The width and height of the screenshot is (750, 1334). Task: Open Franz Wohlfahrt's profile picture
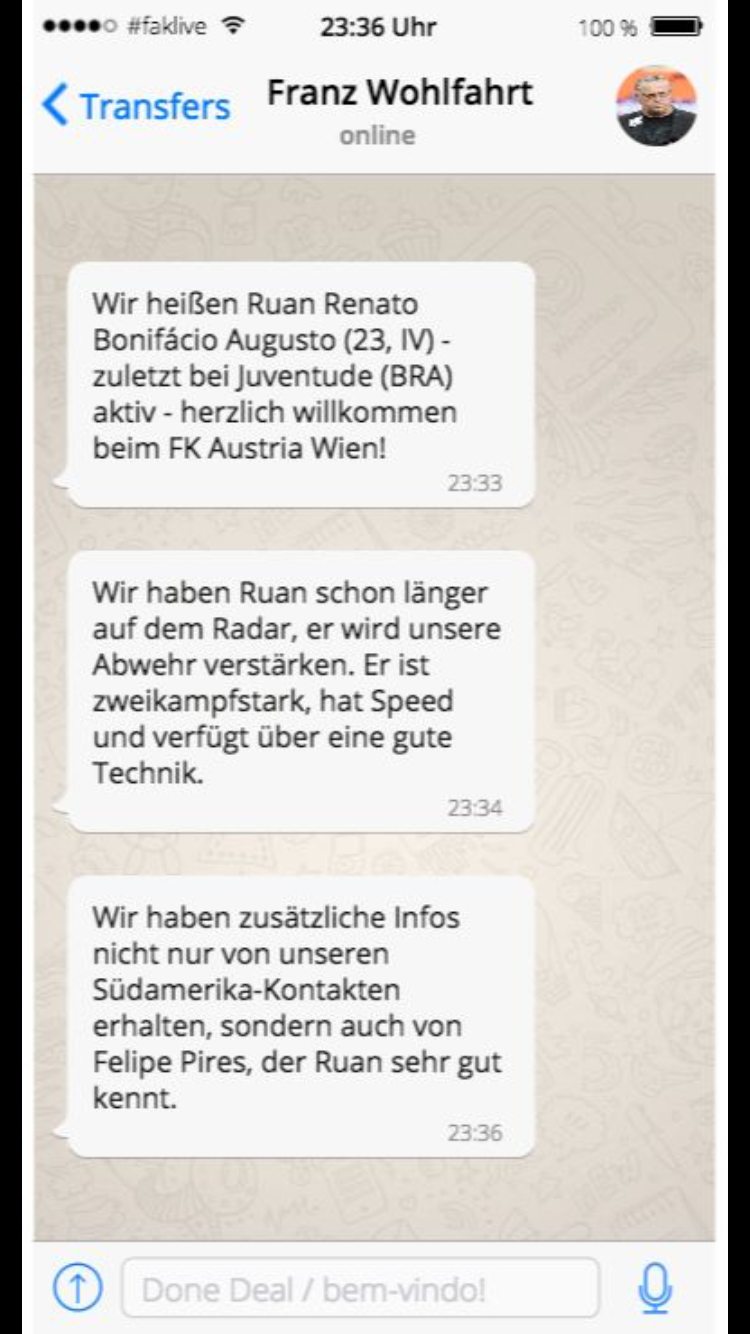[656, 106]
